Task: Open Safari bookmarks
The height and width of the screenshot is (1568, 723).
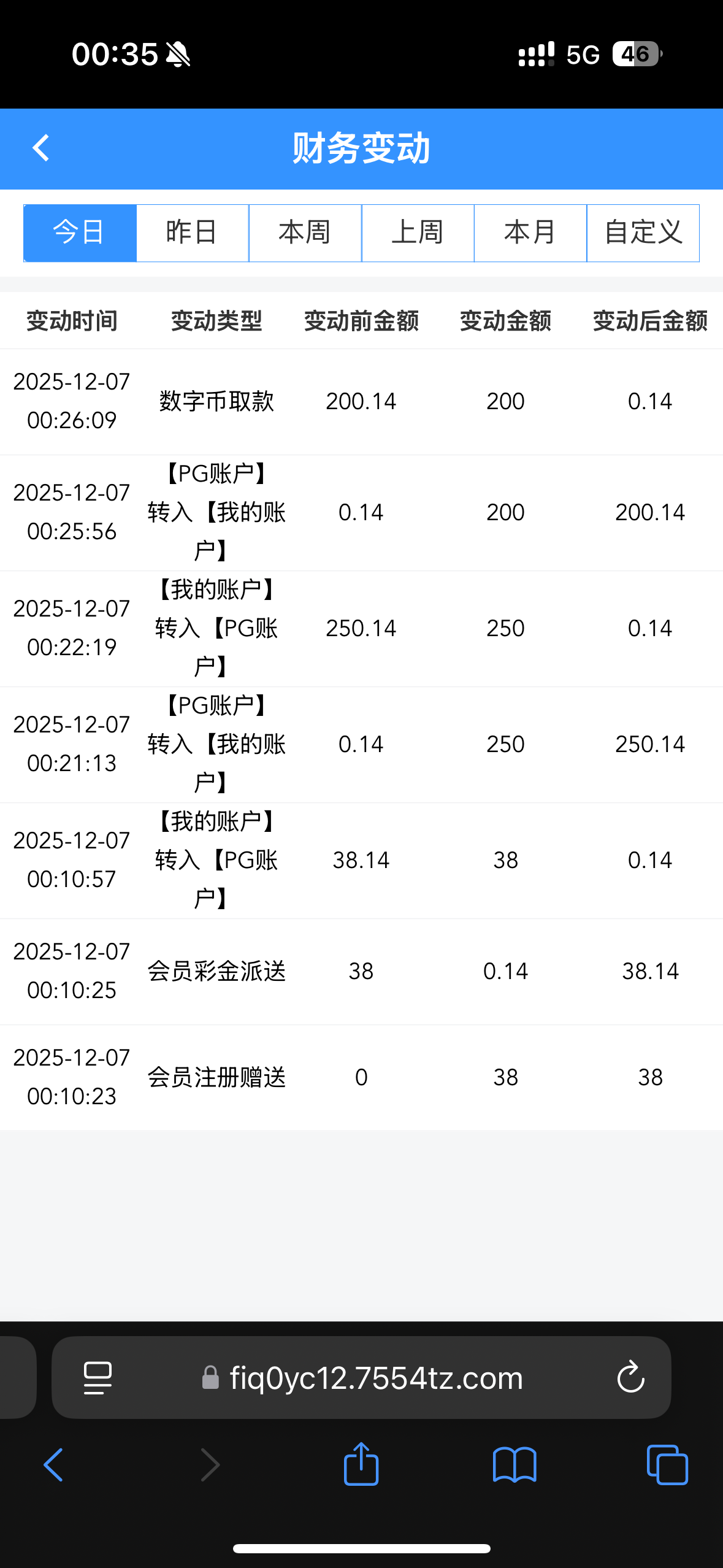Action: (515, 1465)
